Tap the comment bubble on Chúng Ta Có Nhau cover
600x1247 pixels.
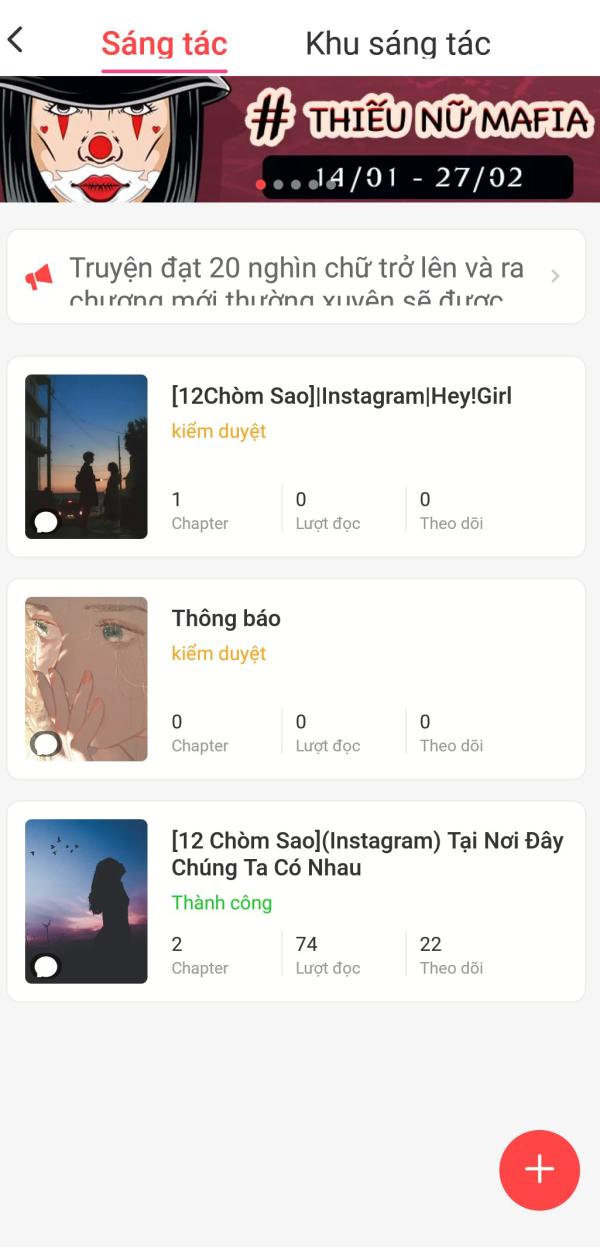(46, 966)
